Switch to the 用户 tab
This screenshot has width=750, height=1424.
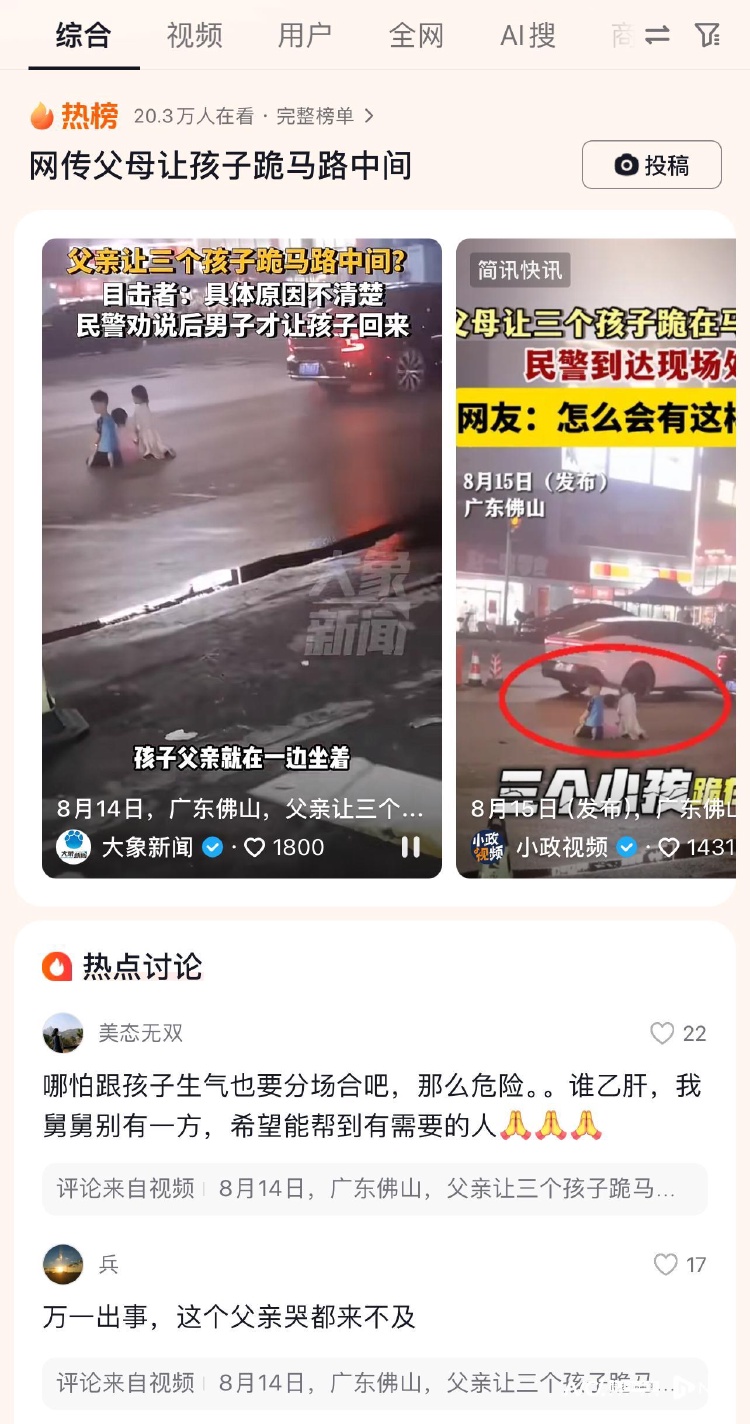point(305,36)
